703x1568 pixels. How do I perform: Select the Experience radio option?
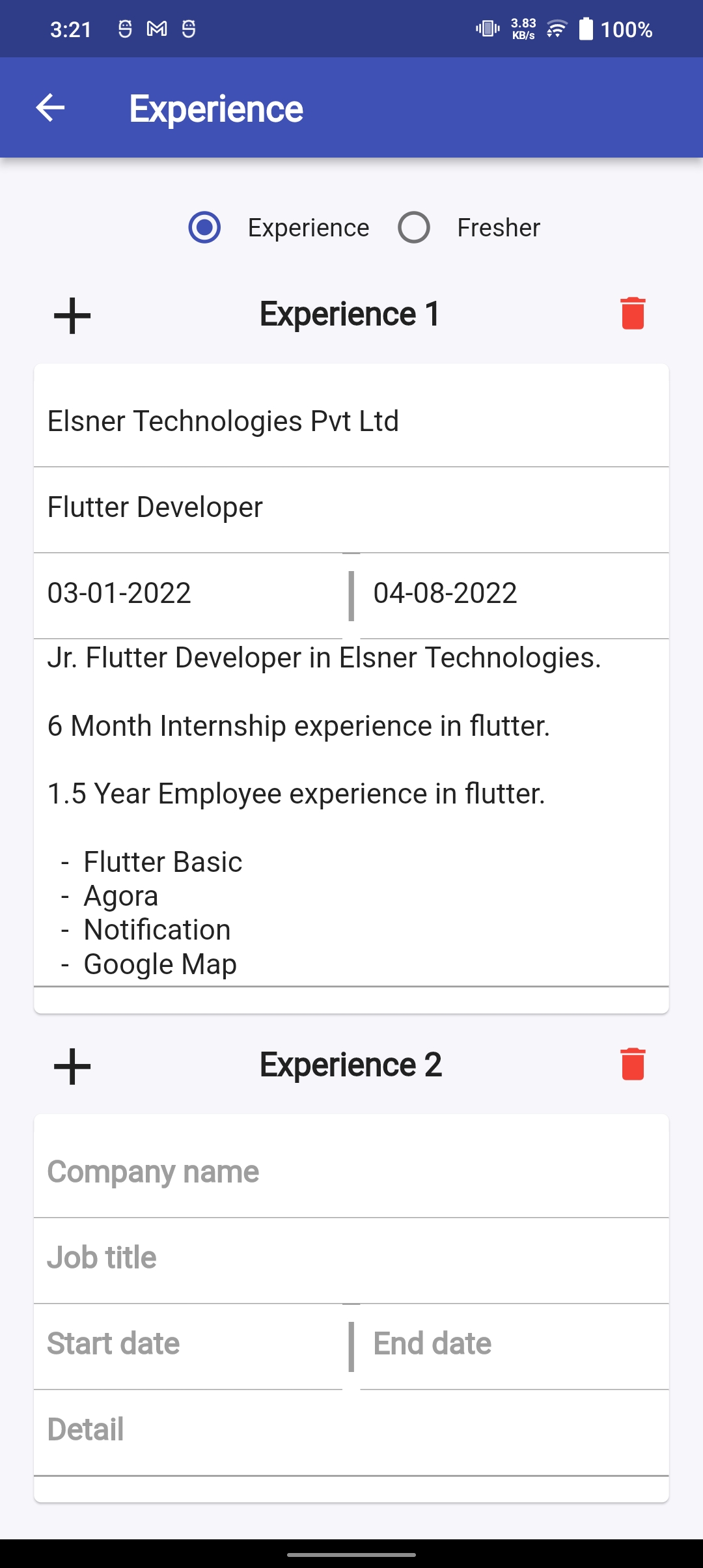point(204,227)
